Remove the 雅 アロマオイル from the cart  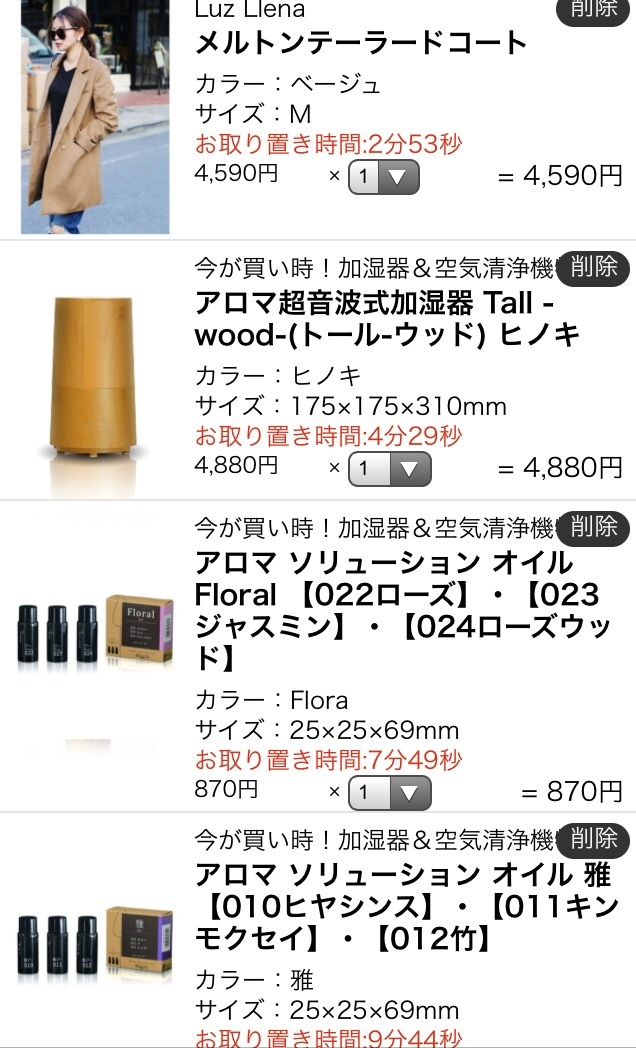(594, 839)
